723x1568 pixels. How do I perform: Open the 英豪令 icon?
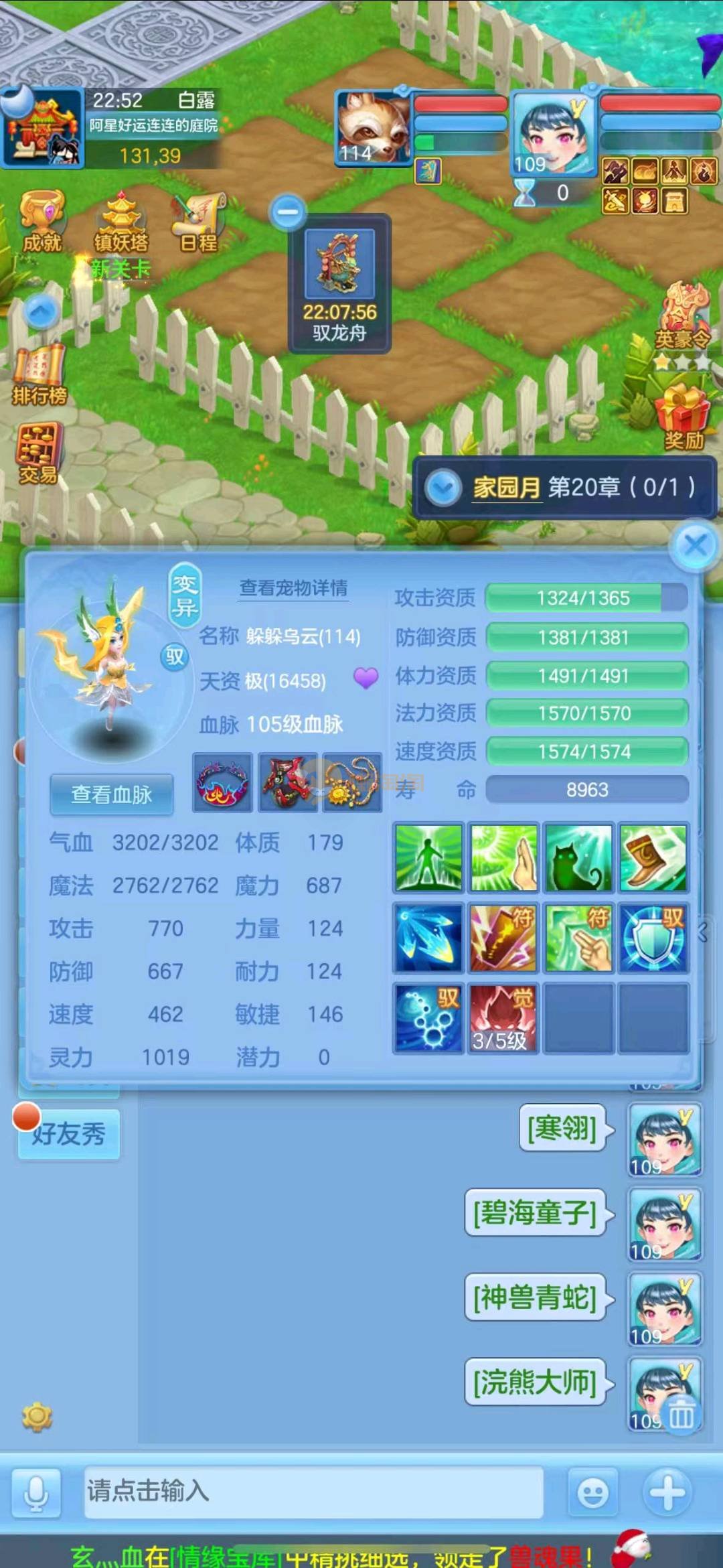click(683, 318)
